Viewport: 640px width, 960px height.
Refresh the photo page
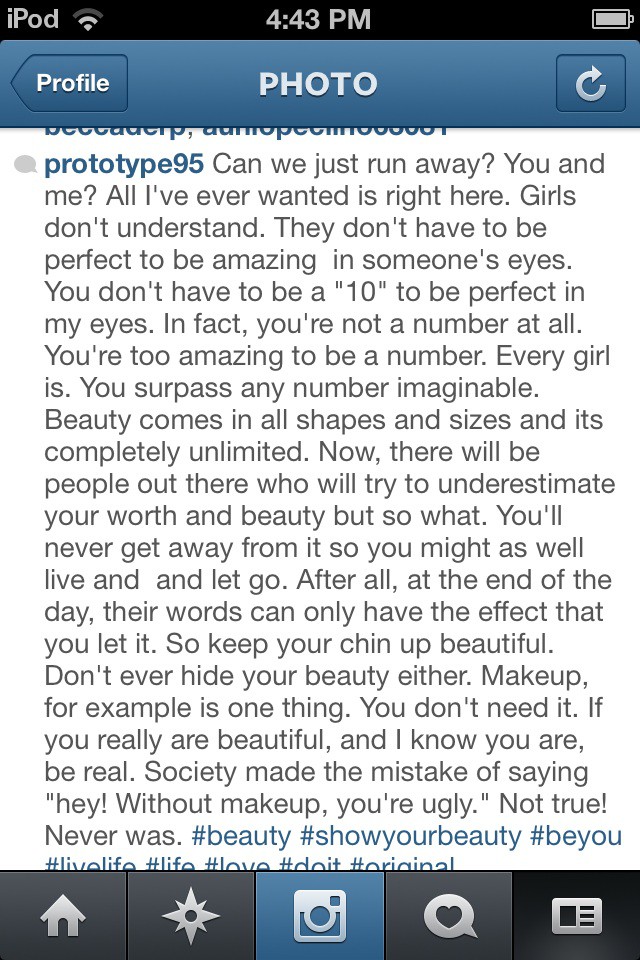coord(590,83)
